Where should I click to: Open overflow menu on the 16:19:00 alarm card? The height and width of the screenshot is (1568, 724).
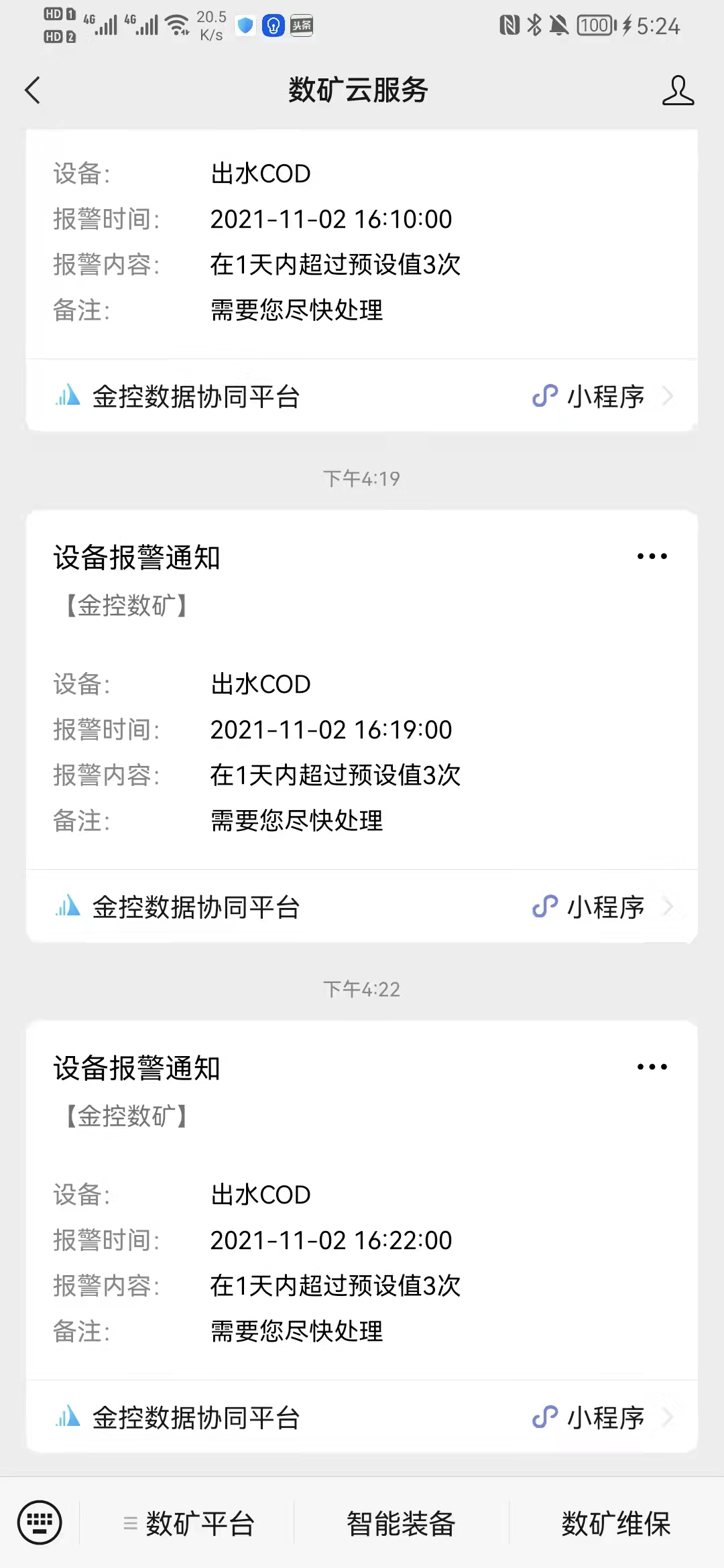[x=652, y=556]
